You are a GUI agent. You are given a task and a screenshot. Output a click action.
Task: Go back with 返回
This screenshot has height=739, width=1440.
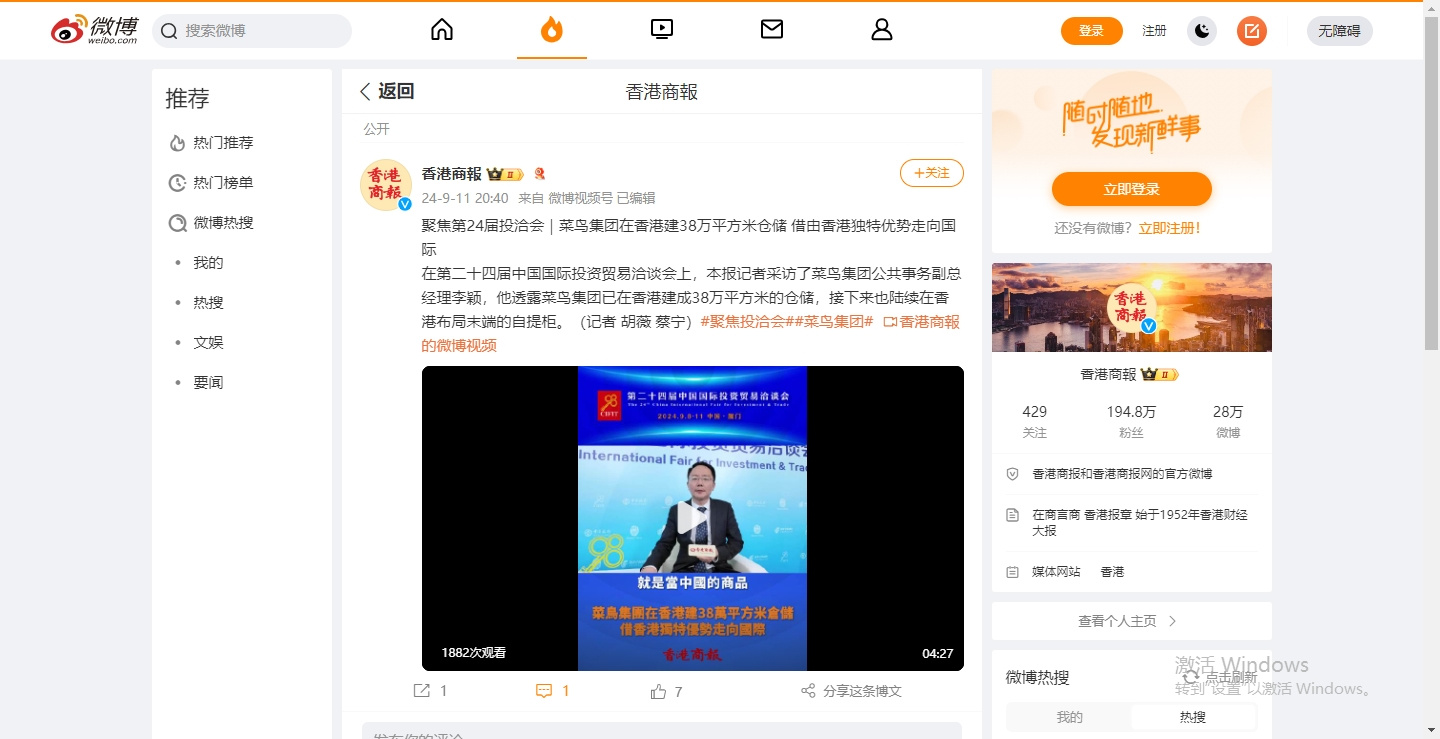point(387,91)
